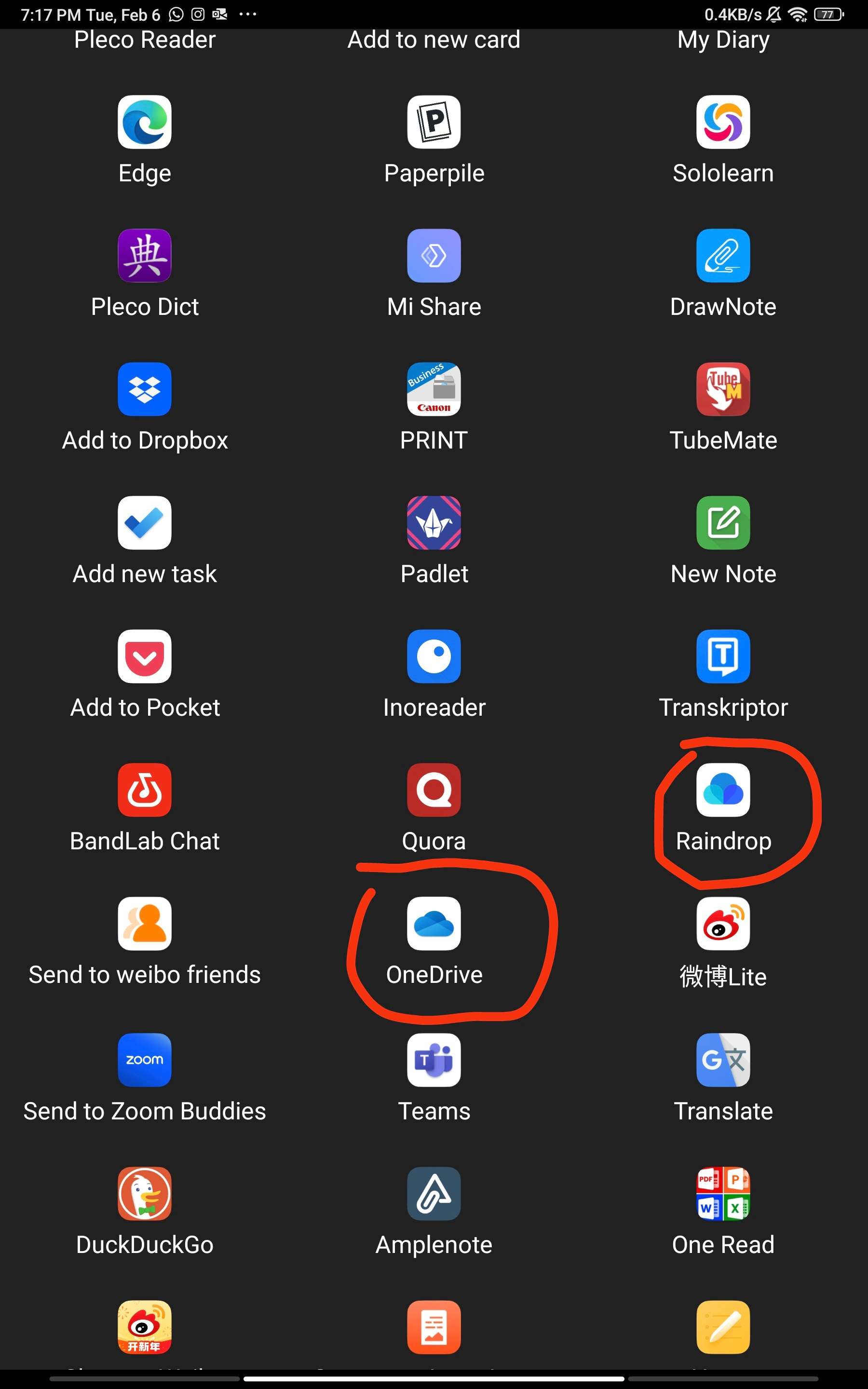This screenshot has height=1389, width=868.
Task: Look up in Pleco Dict
Action: click(x=145, y=256)
